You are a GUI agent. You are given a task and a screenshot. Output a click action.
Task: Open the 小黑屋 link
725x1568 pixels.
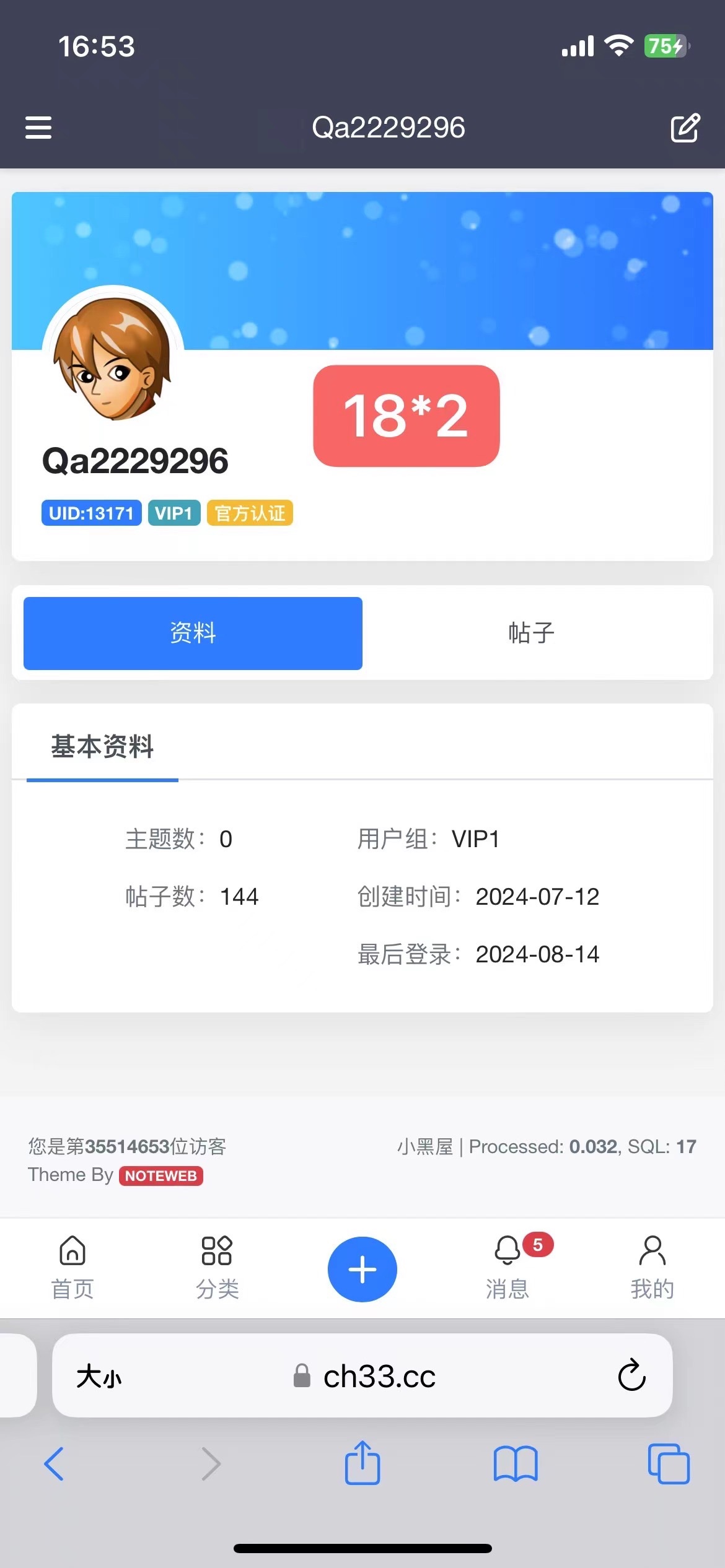click(x=425, y=1147)
